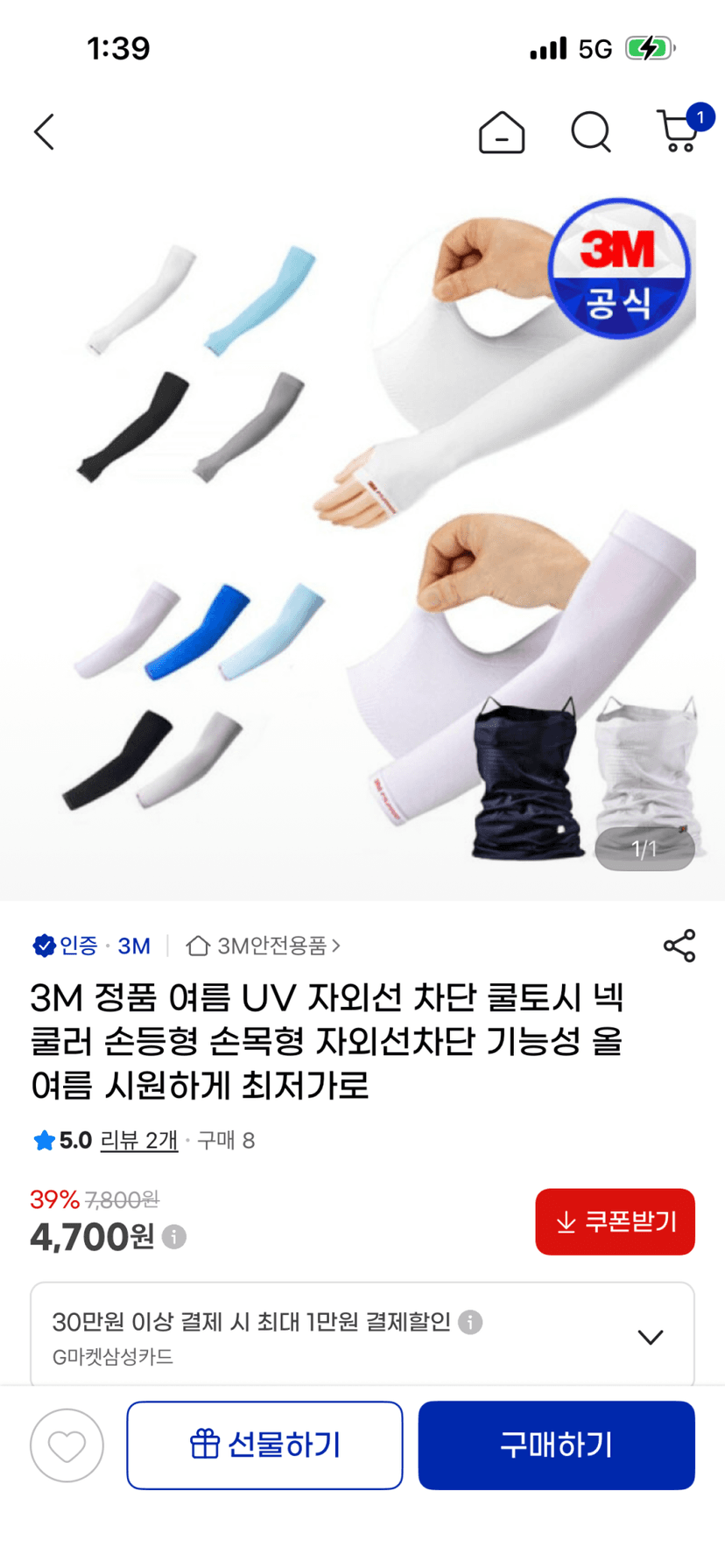Tap 선물하기 to send as gift
This screenshot has width=725, height=1568.
coord(264,1445)
